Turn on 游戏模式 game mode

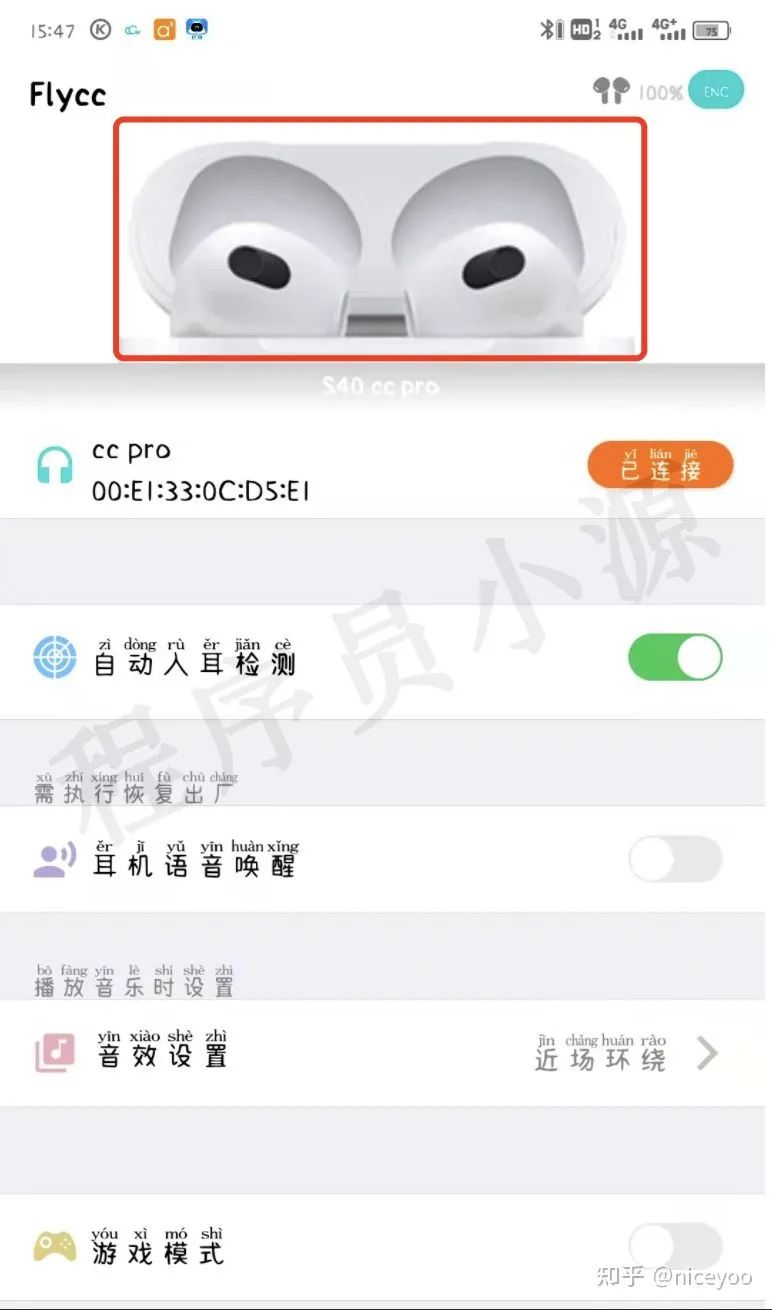[675, 1247]
